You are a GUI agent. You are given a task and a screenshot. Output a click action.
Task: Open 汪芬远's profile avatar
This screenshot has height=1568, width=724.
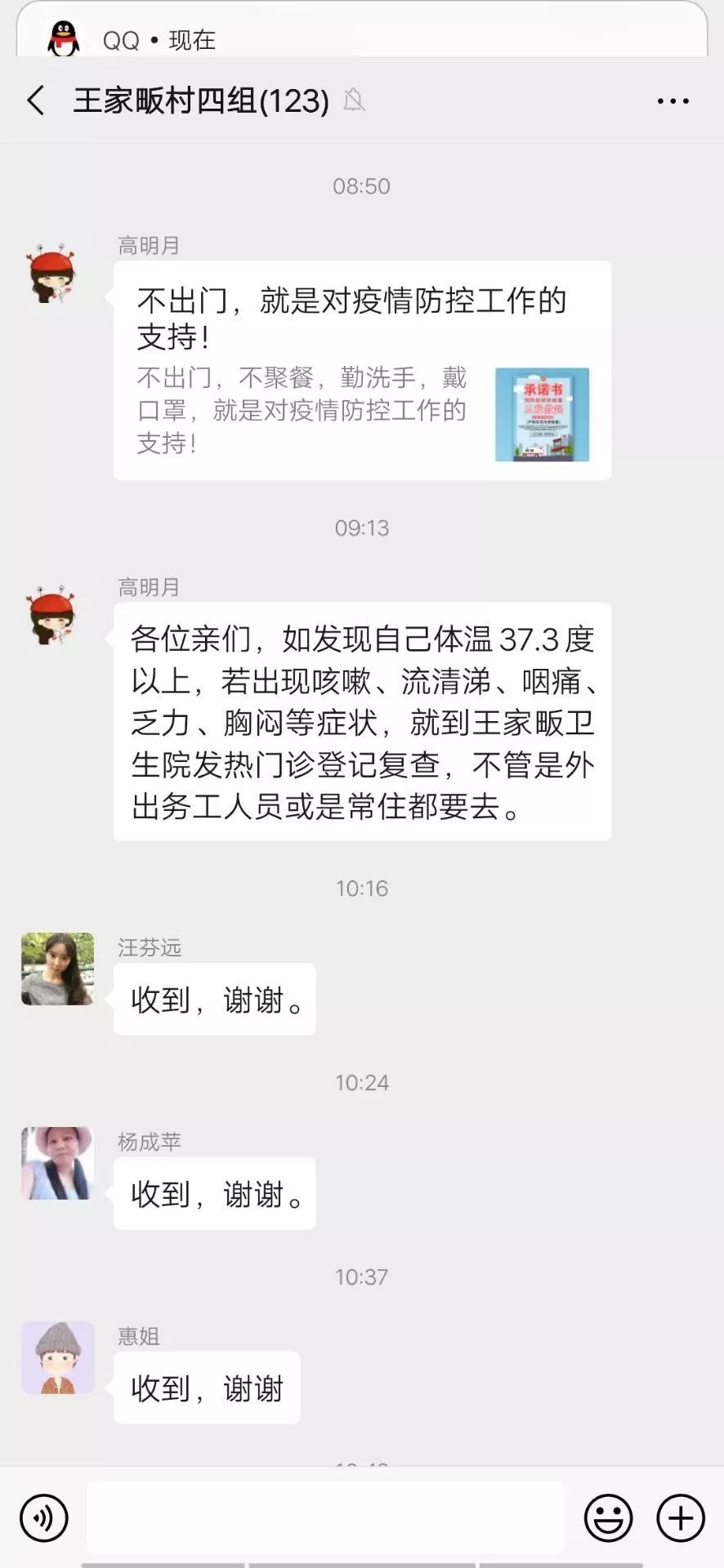tap(57, 969)
